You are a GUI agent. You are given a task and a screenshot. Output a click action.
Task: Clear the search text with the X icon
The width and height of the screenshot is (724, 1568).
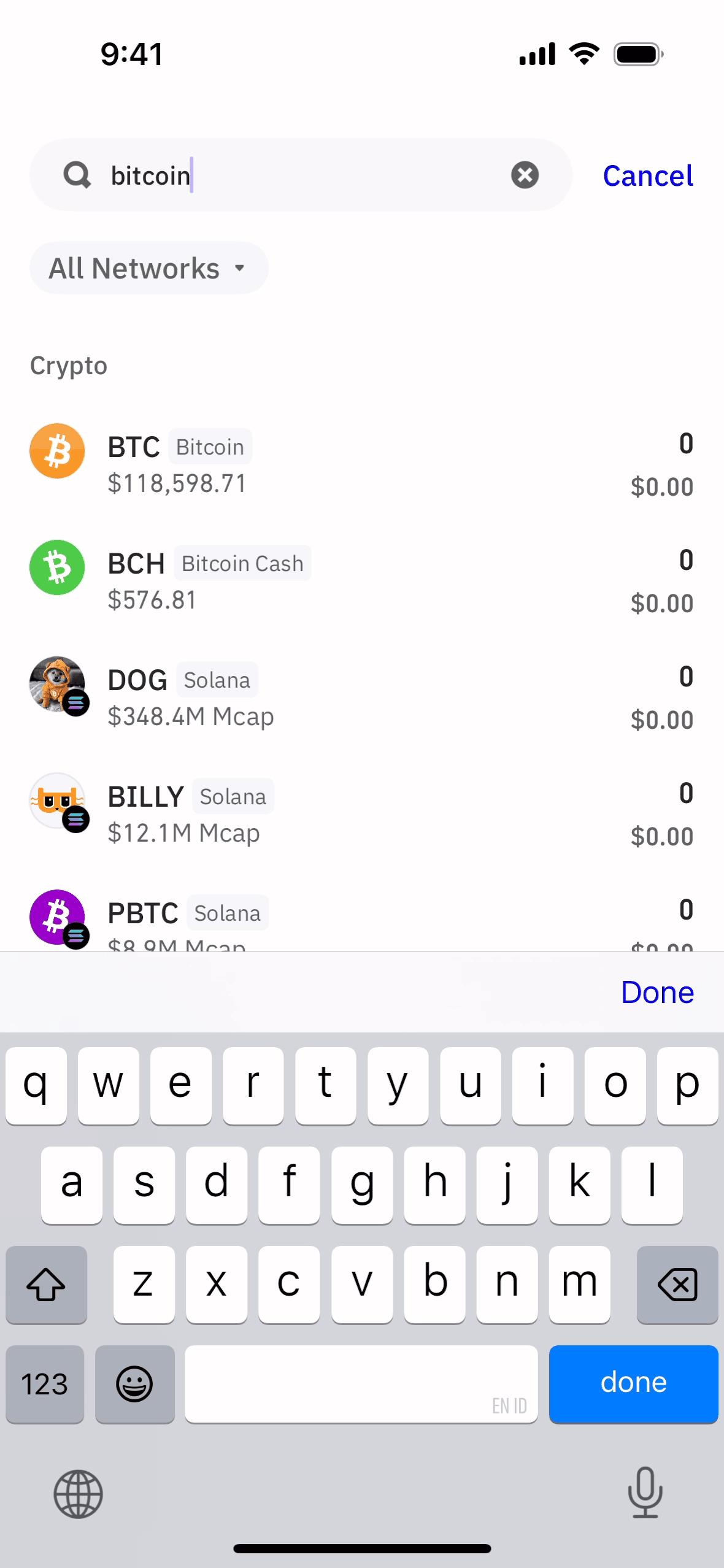pos(525,175)
